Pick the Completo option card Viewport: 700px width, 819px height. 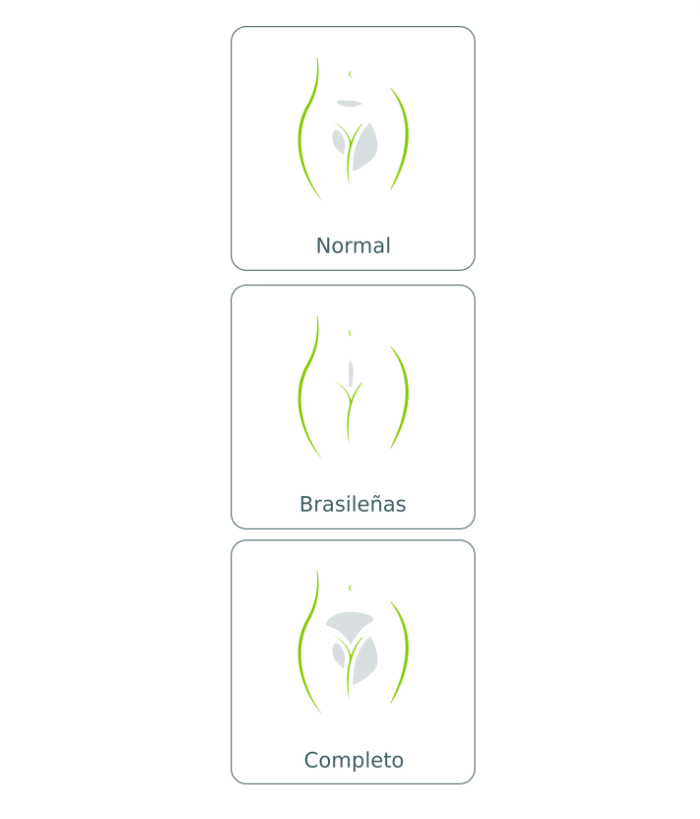(x=352, y=662)
